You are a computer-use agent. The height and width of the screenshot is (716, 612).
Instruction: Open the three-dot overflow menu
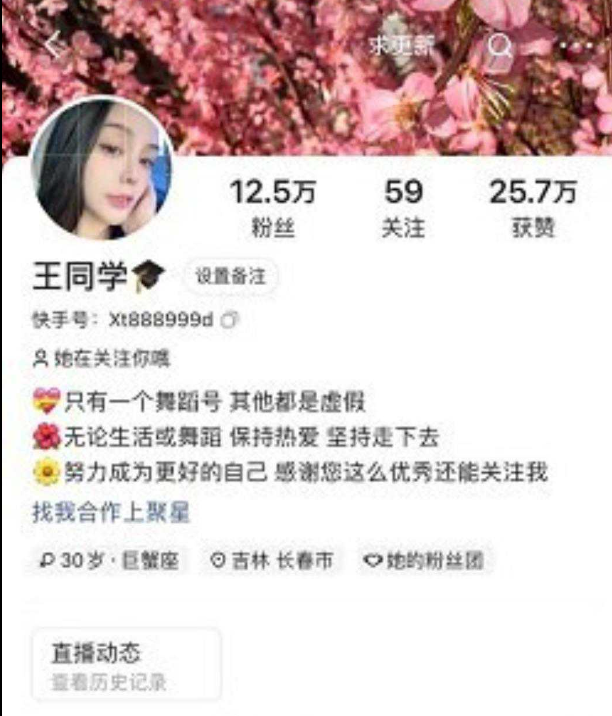(x=579, y=46)
